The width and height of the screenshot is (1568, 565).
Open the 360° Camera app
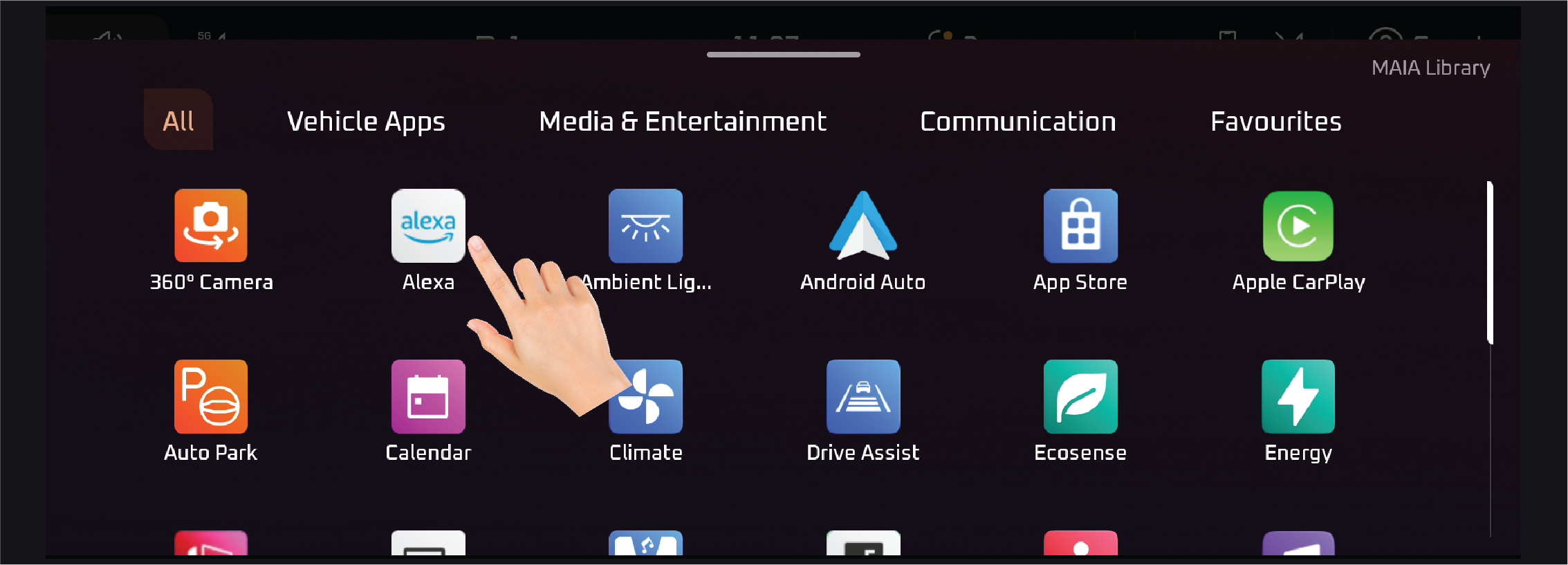[x=211, y=226]
